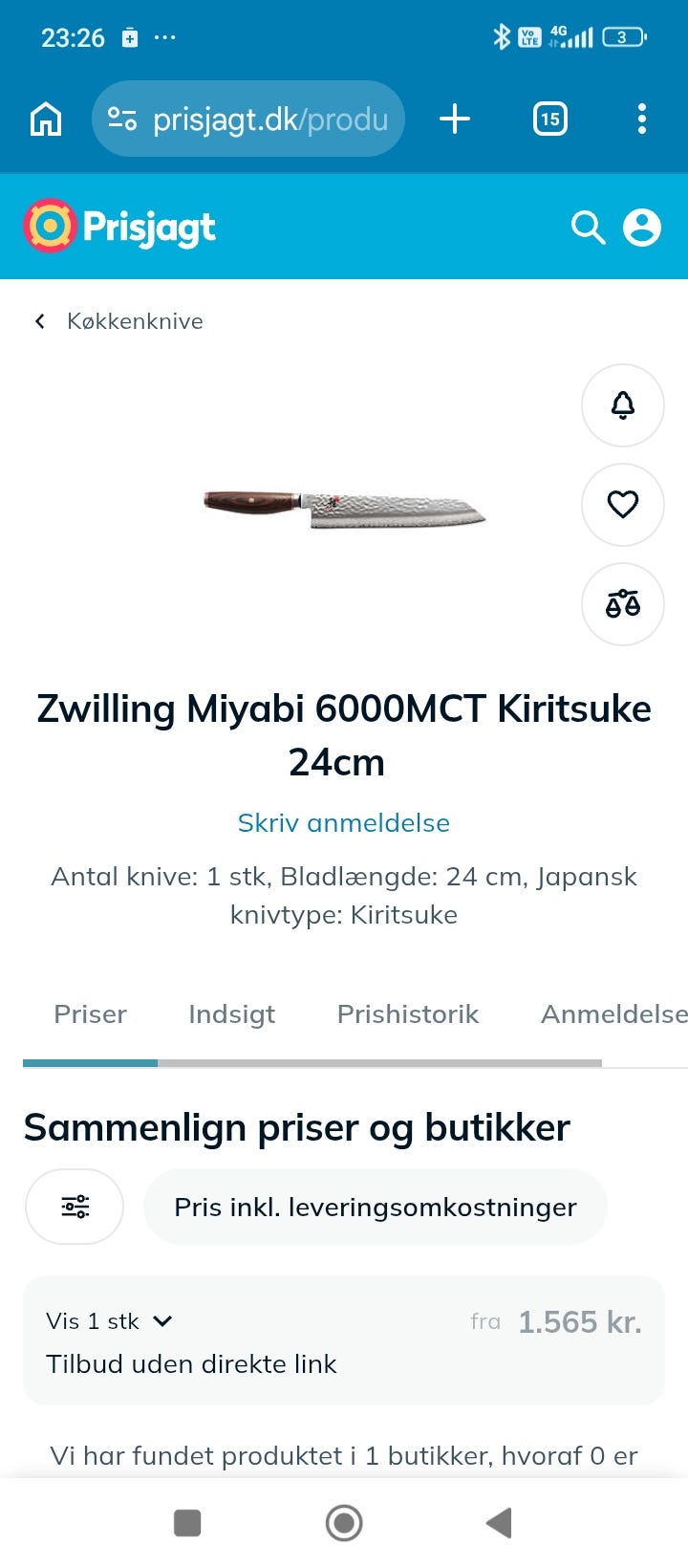Open the price alert bell icon

tap(622, 405)
